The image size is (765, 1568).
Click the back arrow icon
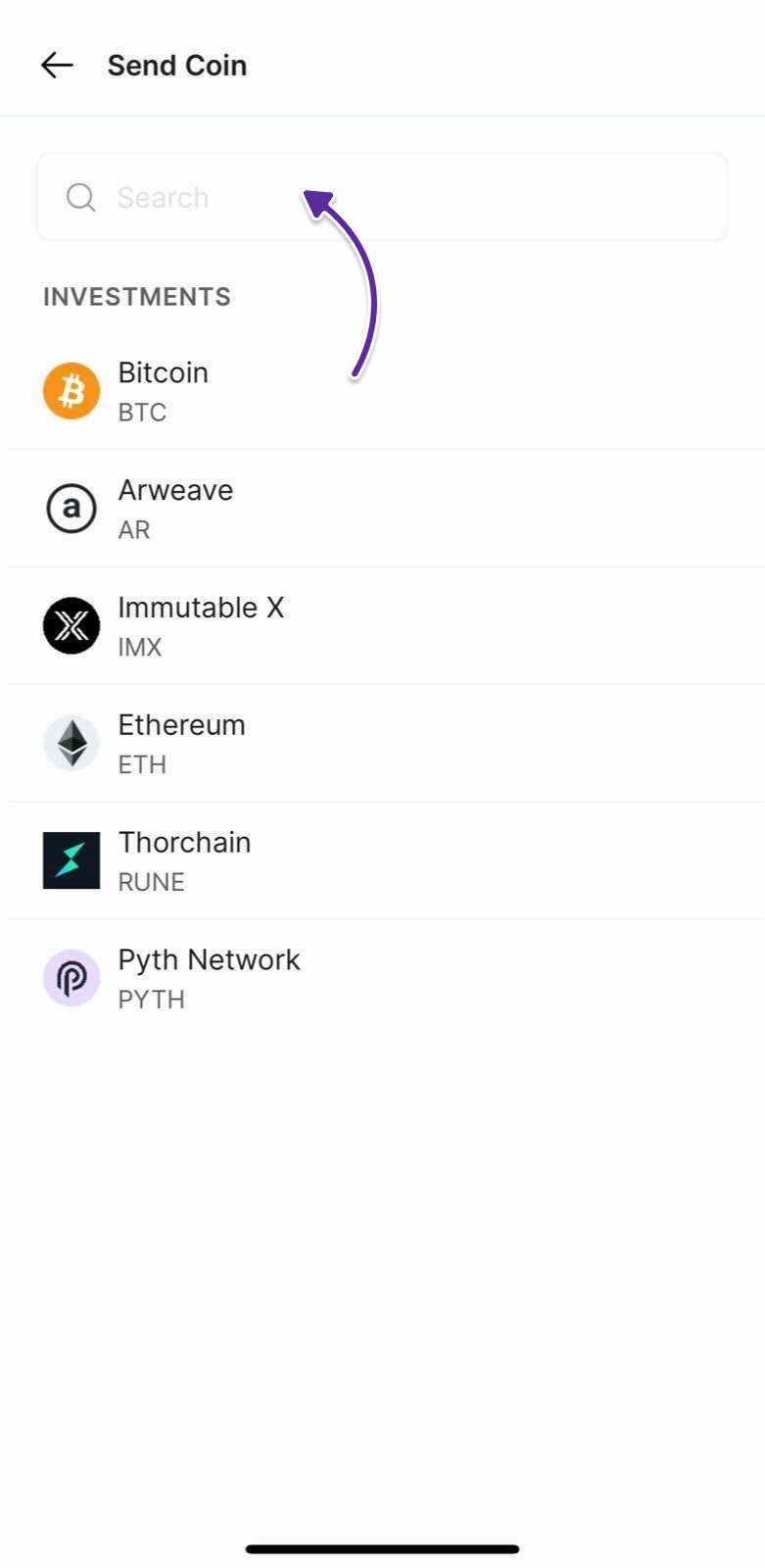pyautogui.click(x=57, y=65)
